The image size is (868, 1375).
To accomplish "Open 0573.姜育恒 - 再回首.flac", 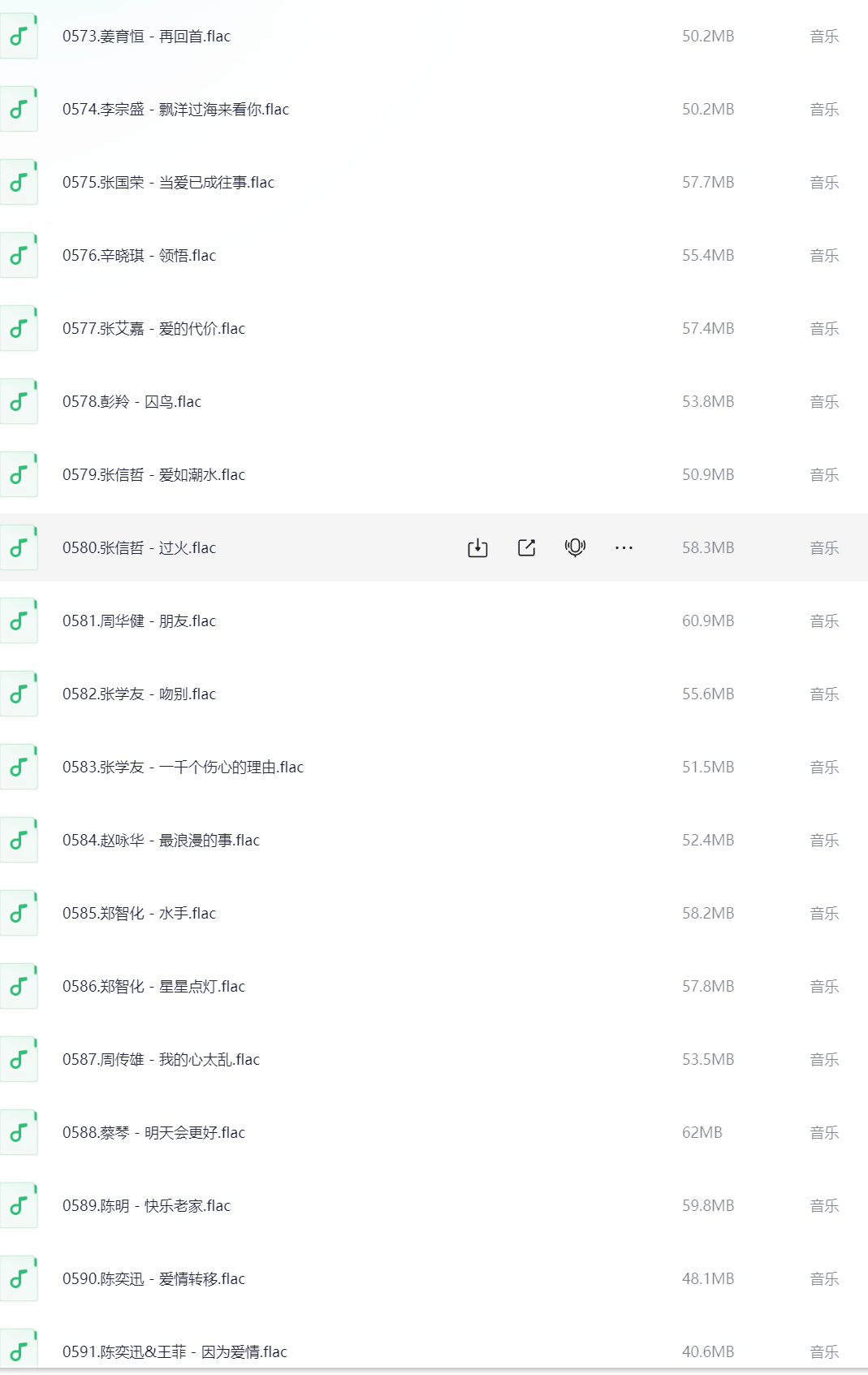I will [146, 37].
